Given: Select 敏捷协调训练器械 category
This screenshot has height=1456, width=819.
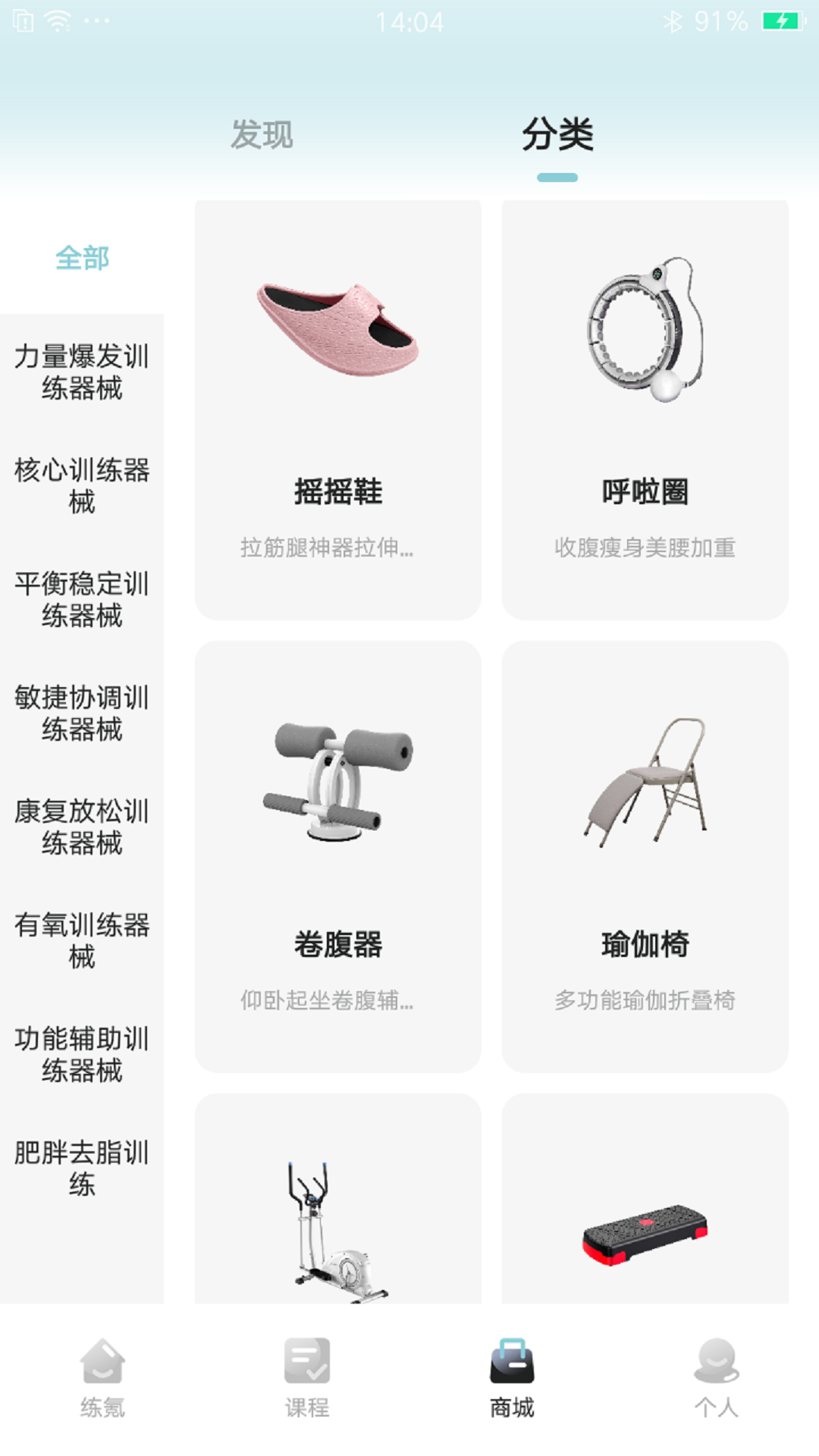Looking at the screenshot, I should pos(82,713).
